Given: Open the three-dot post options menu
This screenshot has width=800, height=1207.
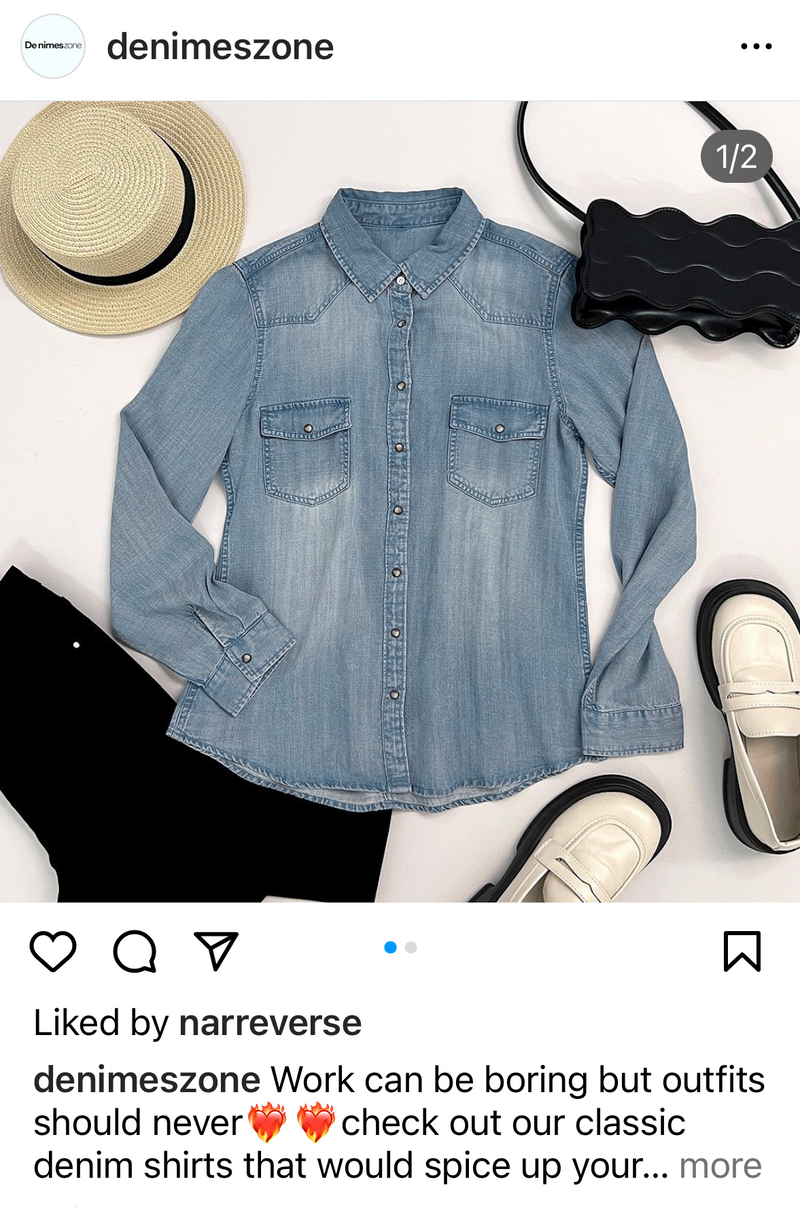Looking at the screenshot, I should pos(755,47).
